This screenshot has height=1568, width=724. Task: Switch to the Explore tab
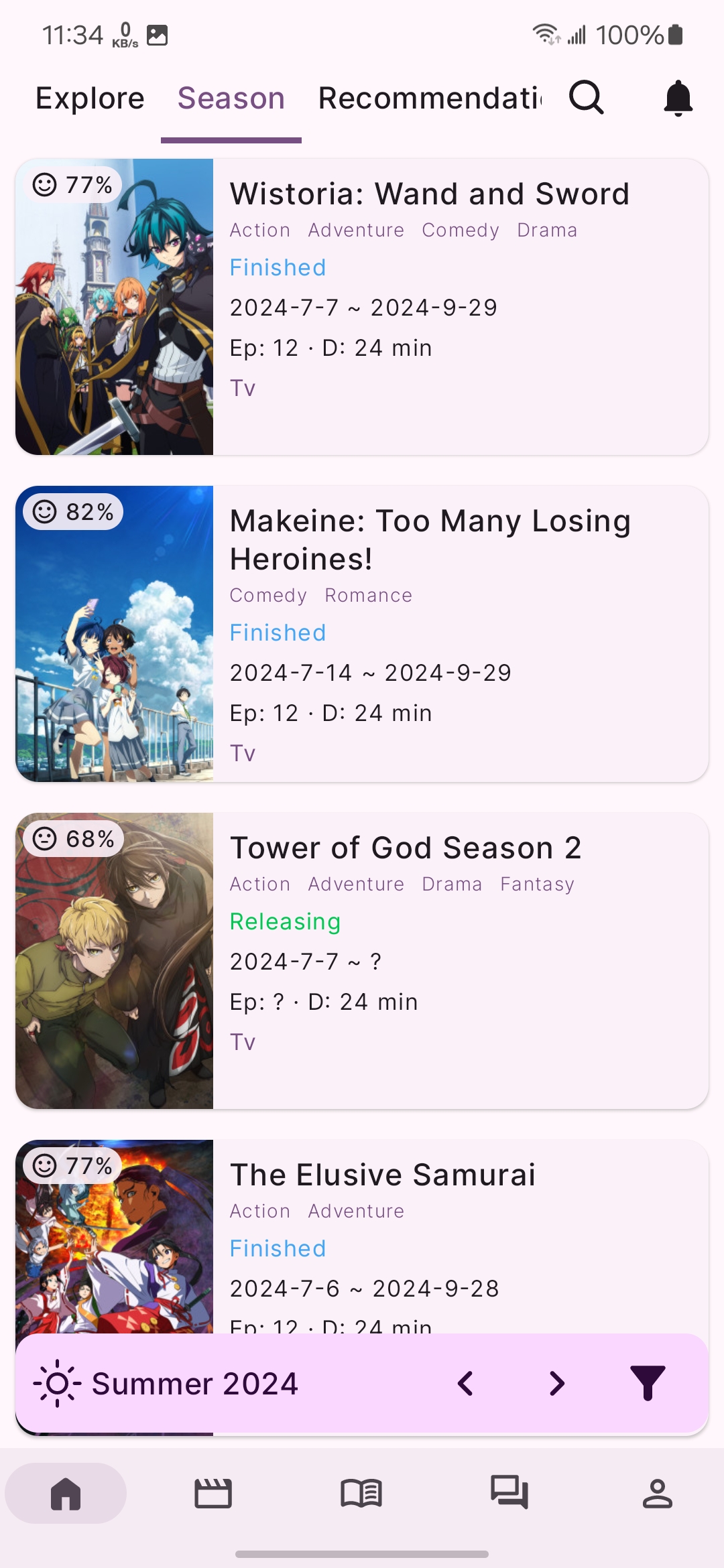coord(90,98)
